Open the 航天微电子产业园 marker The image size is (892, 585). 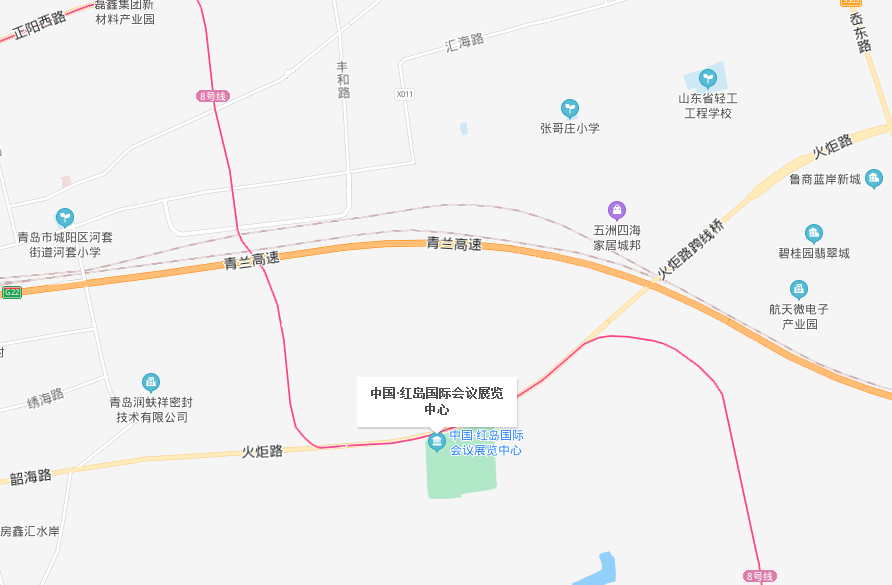pyautogui.click(x=799, y=289)
